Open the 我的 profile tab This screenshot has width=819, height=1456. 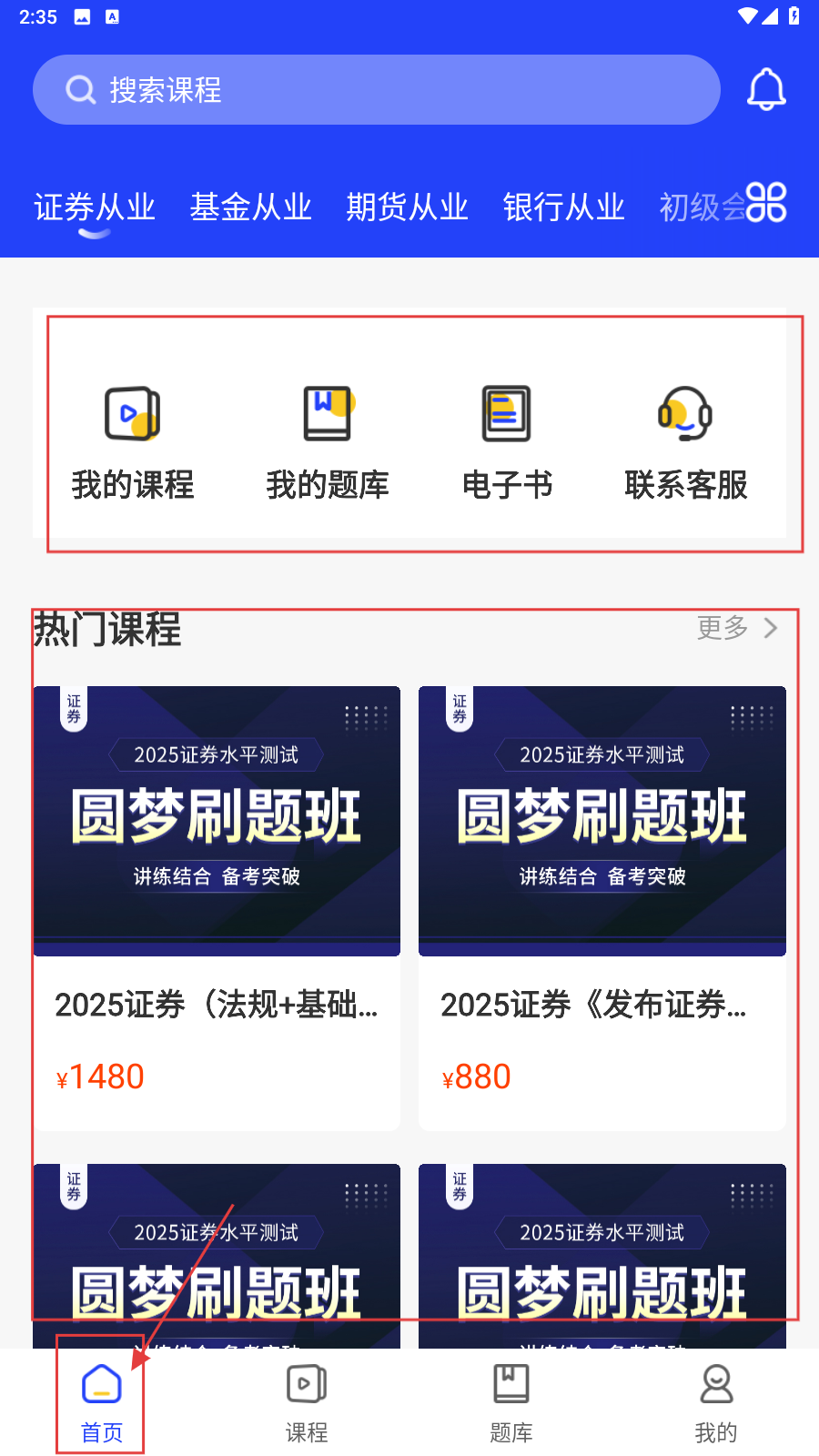(716, 1403)
